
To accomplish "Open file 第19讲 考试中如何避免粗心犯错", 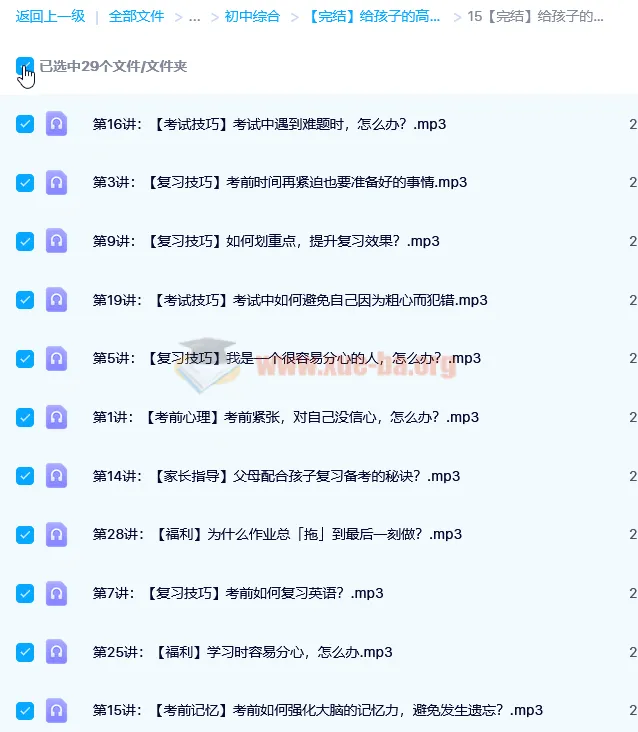I will pos(290,300).
